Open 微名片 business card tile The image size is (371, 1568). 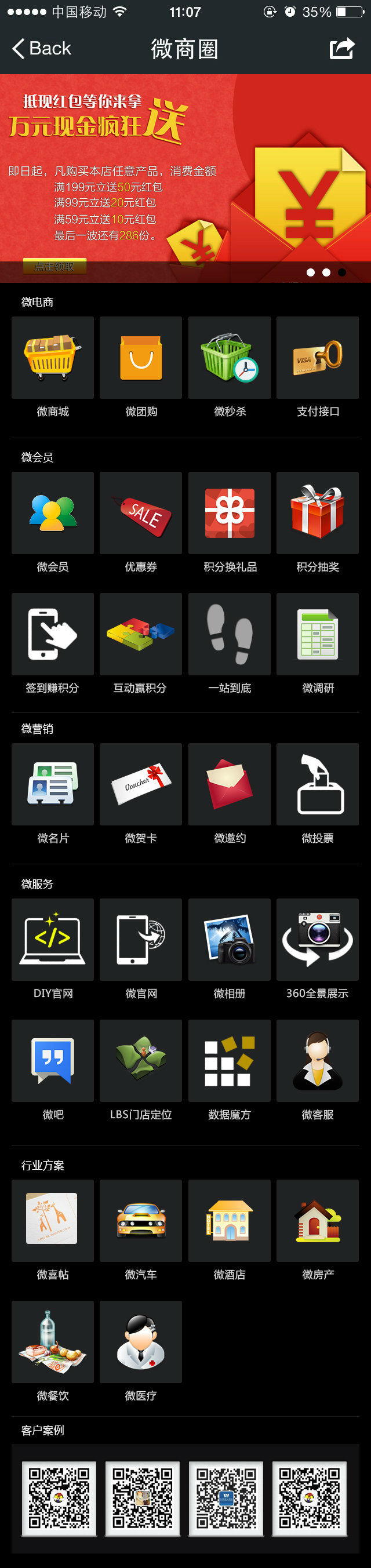52,784
